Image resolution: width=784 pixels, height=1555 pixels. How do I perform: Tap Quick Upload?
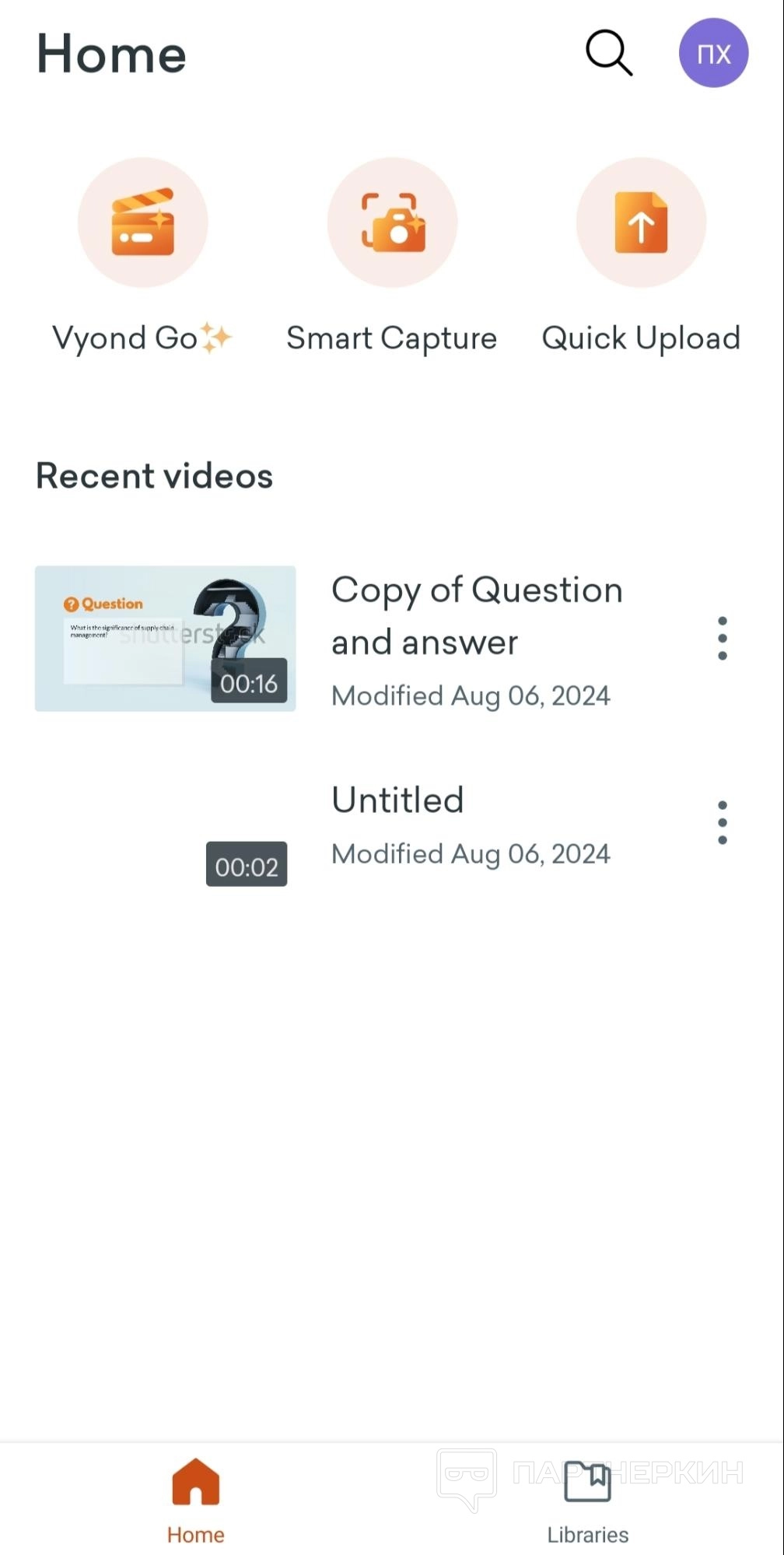pos(641,223)
